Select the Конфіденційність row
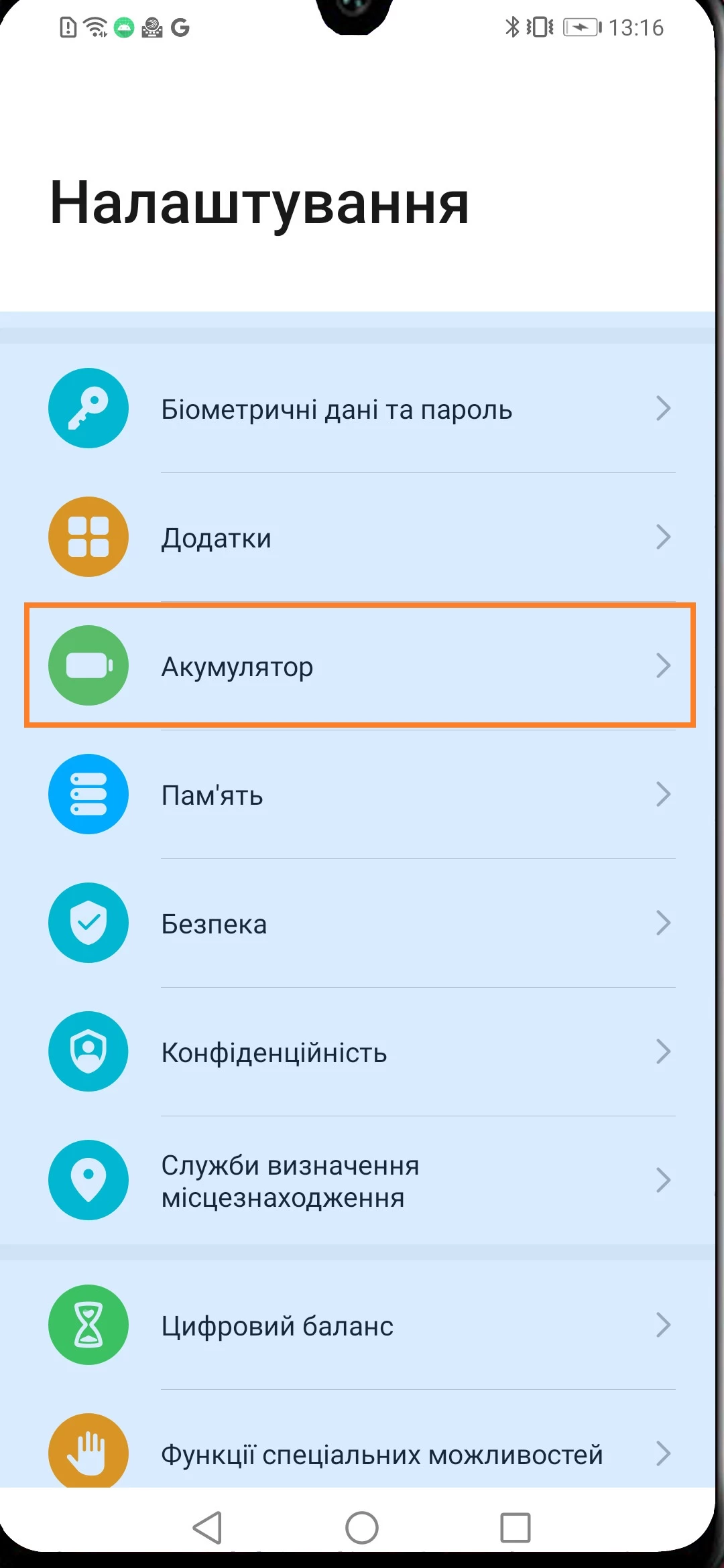This screenshot has height=1568, width=724. pos(362,1052)
